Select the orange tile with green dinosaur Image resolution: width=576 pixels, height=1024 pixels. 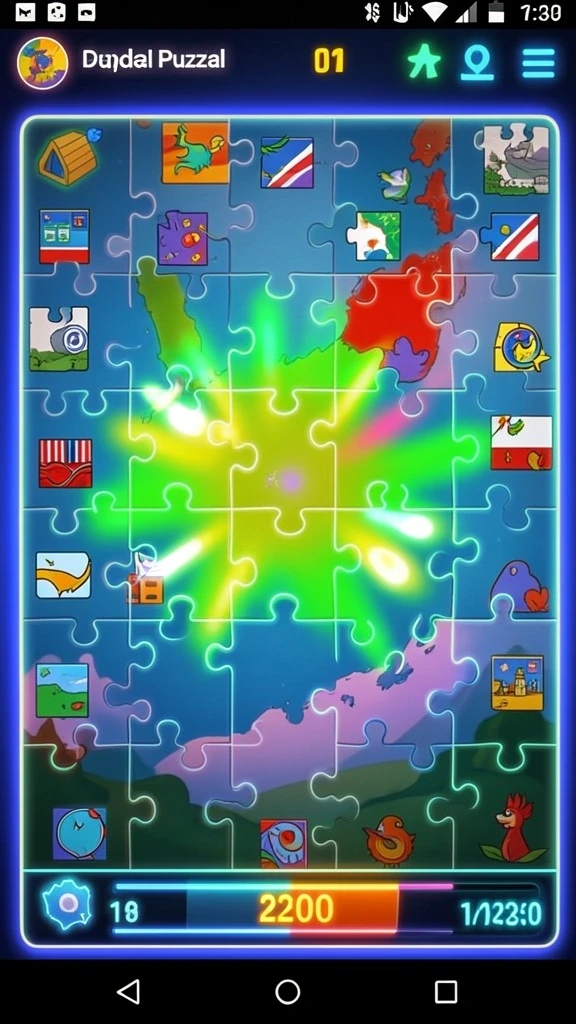pyautogui.click(x=195, y=152)
